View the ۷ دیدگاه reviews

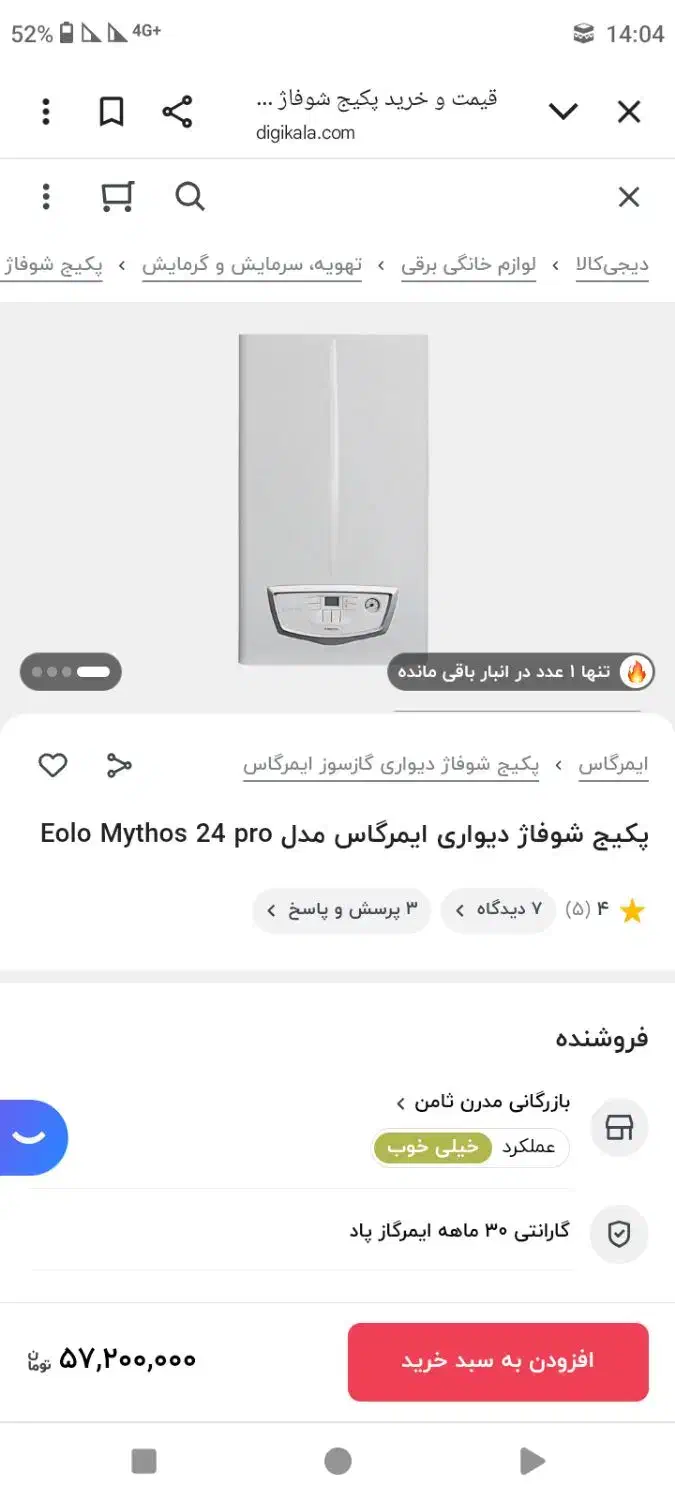click(x=498, y=910)
